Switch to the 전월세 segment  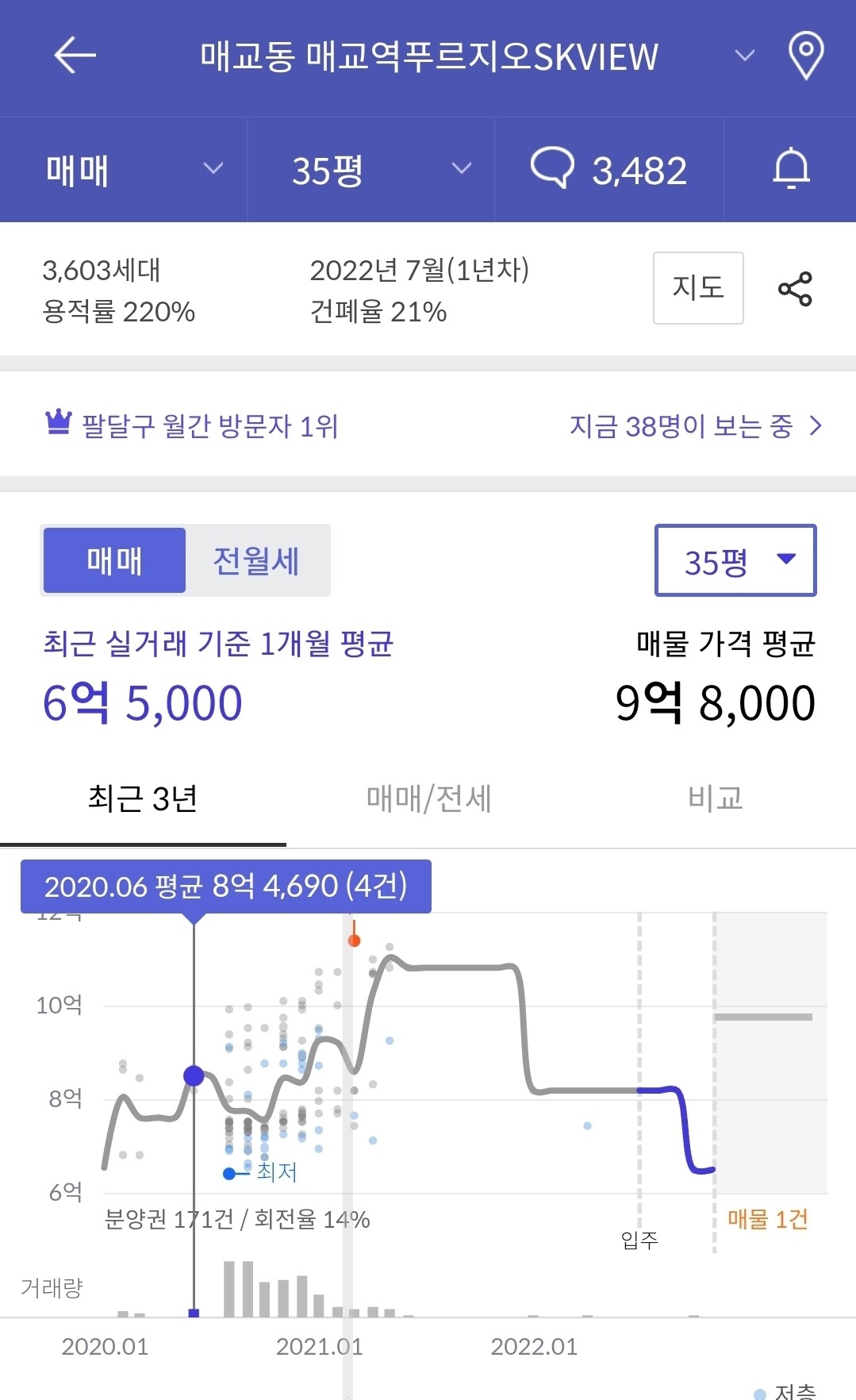(x=256, y=560)
